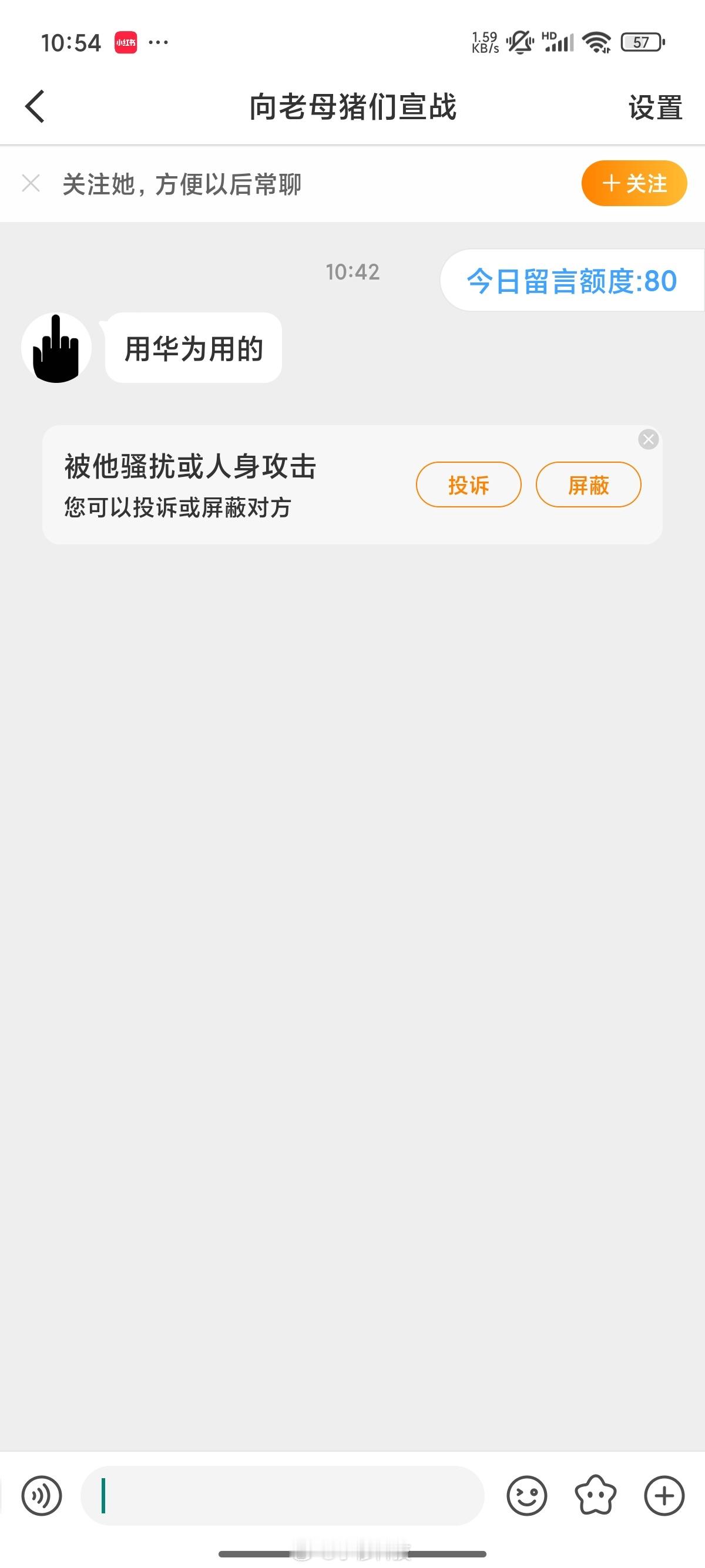The width and height of the screenshot is (705, 1568).
Task: Open the sender's middle-finger avatar
Action: pos(56,348)
